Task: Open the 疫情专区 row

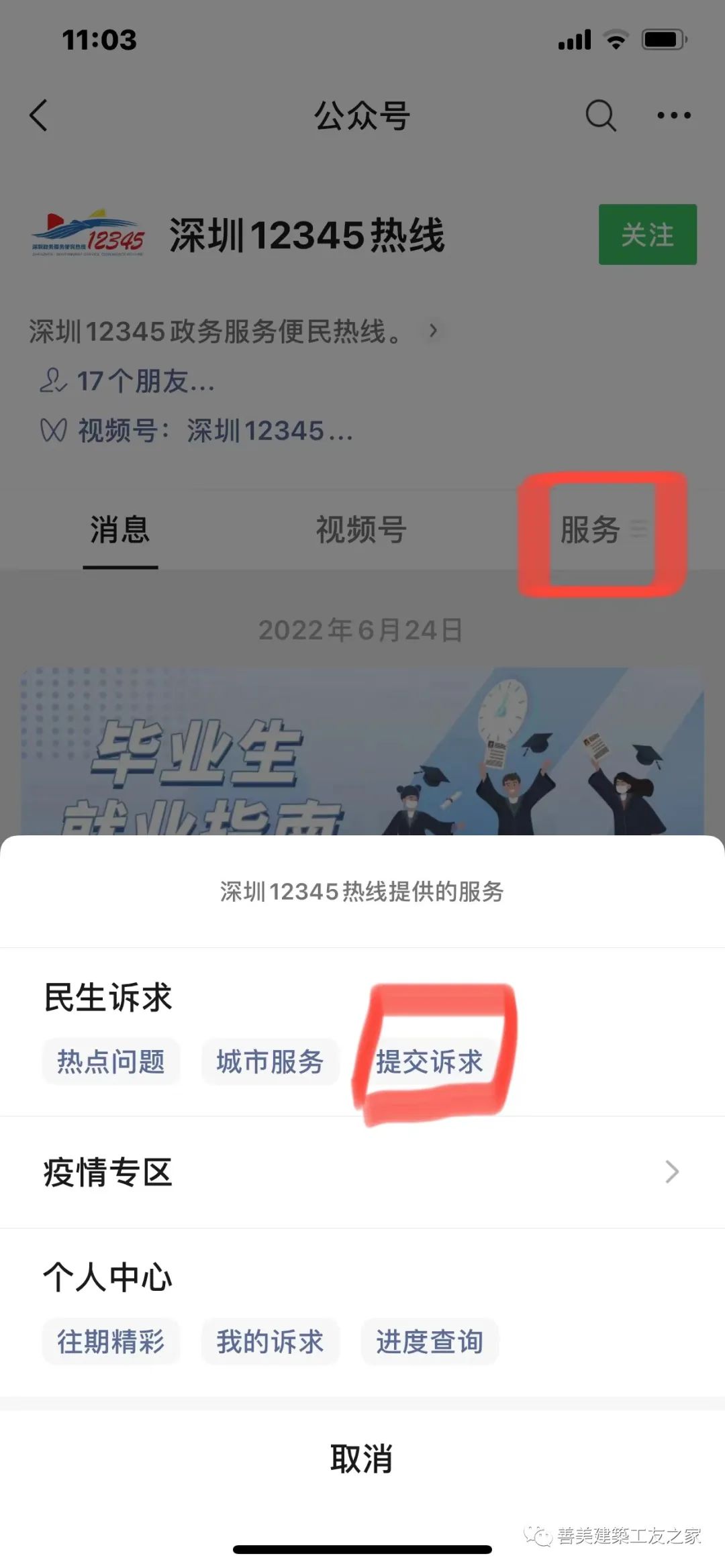Action: tap(362, 1172)
